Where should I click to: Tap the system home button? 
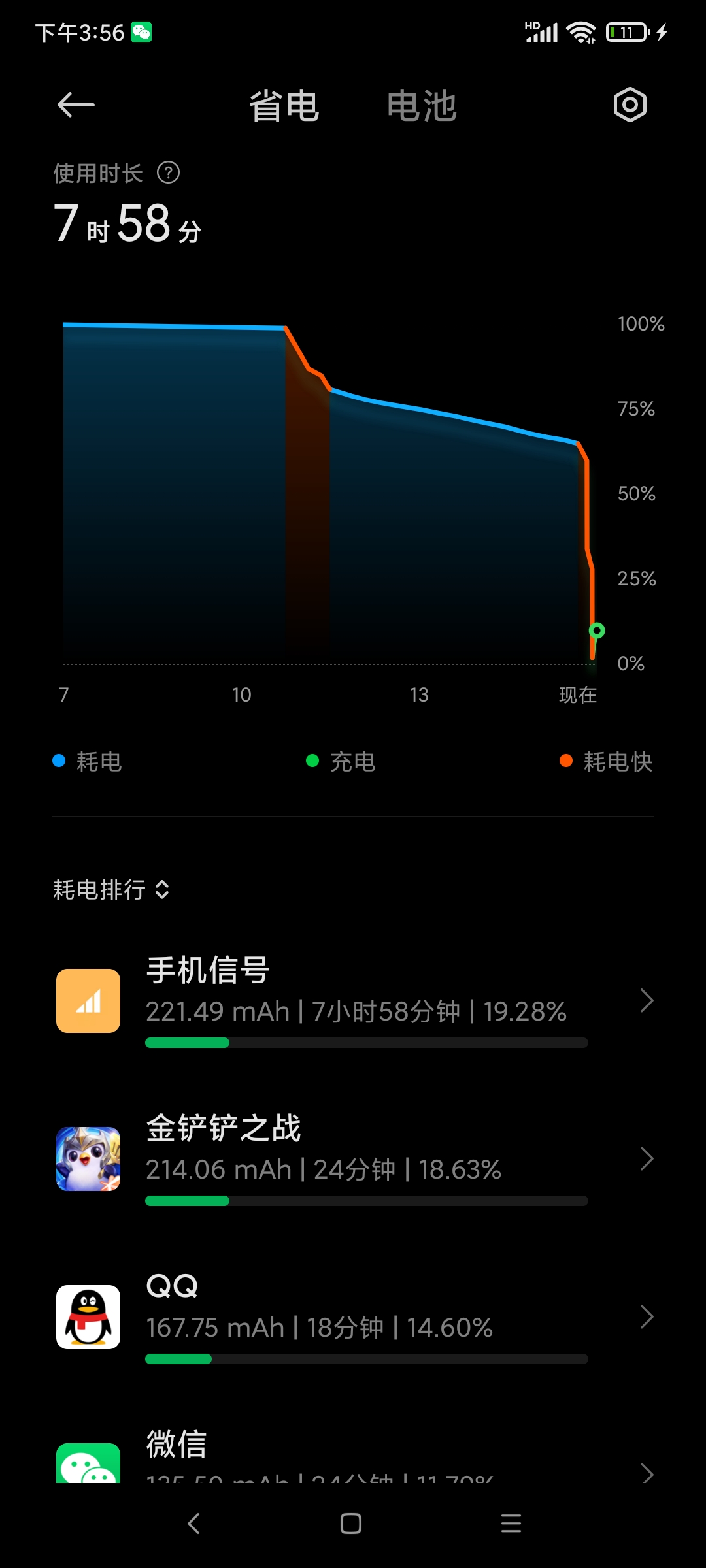[351, 1524]
